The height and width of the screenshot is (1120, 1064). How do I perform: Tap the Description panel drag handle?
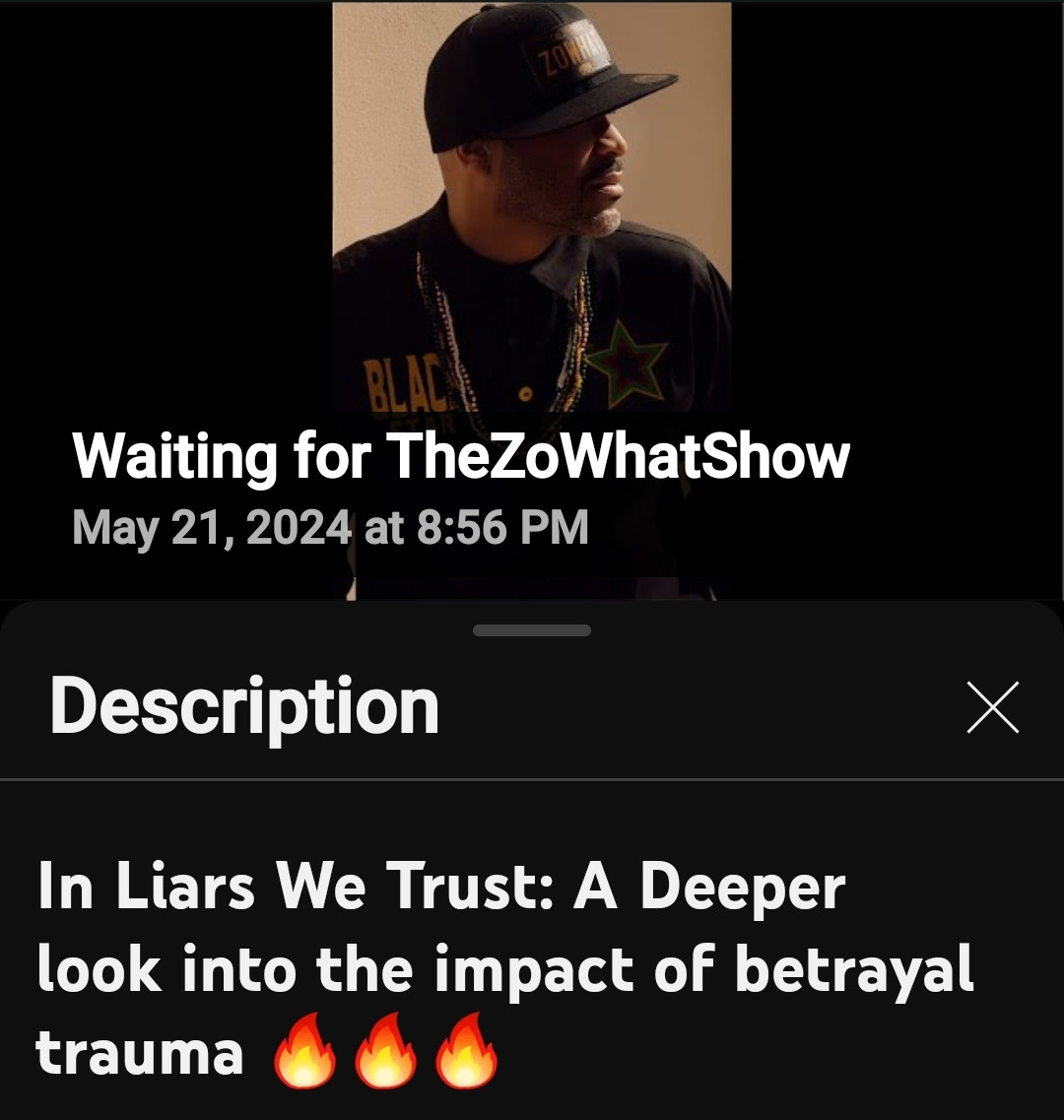[x=532, y=630]
